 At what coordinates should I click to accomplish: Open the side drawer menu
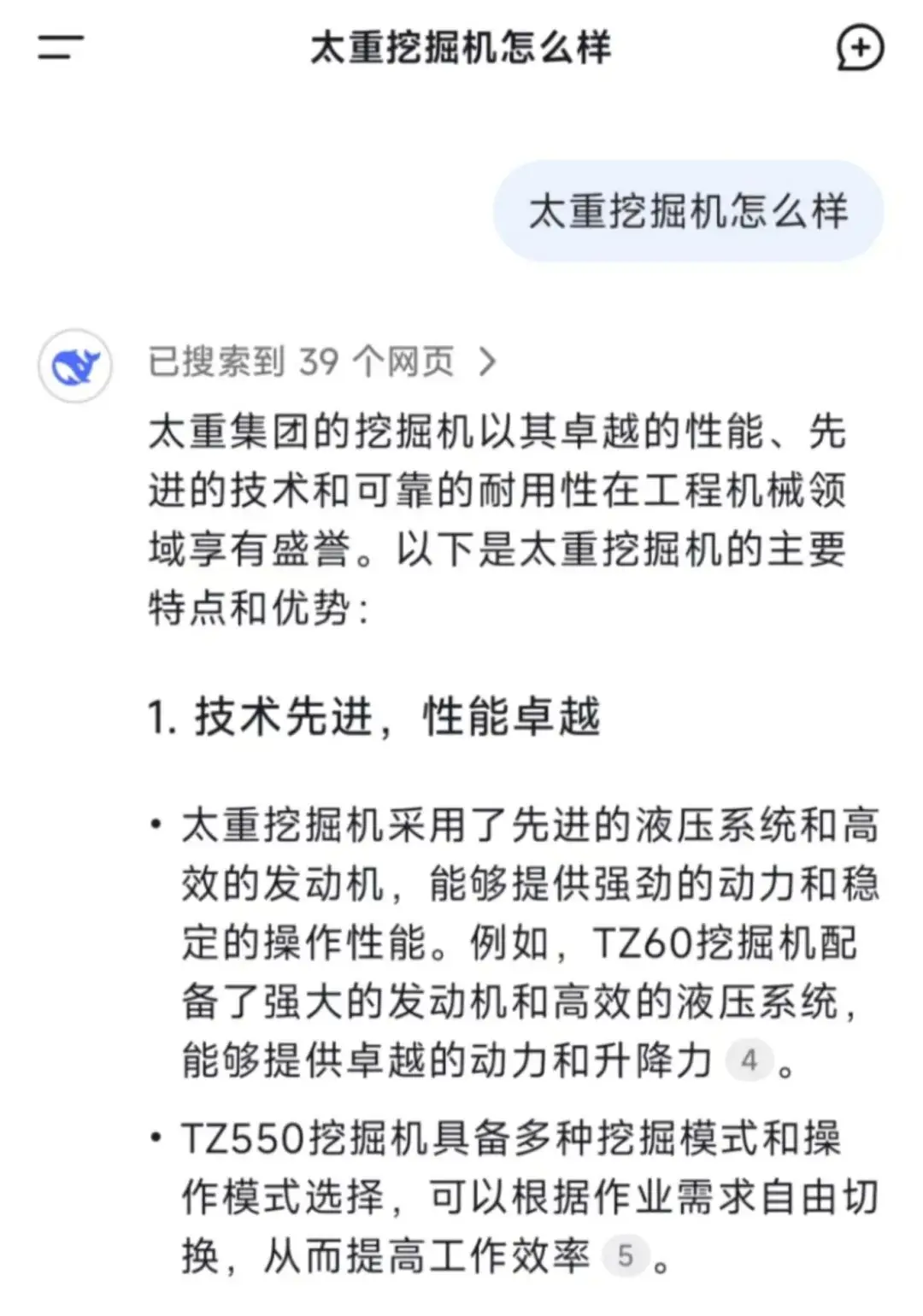(61, 48)
